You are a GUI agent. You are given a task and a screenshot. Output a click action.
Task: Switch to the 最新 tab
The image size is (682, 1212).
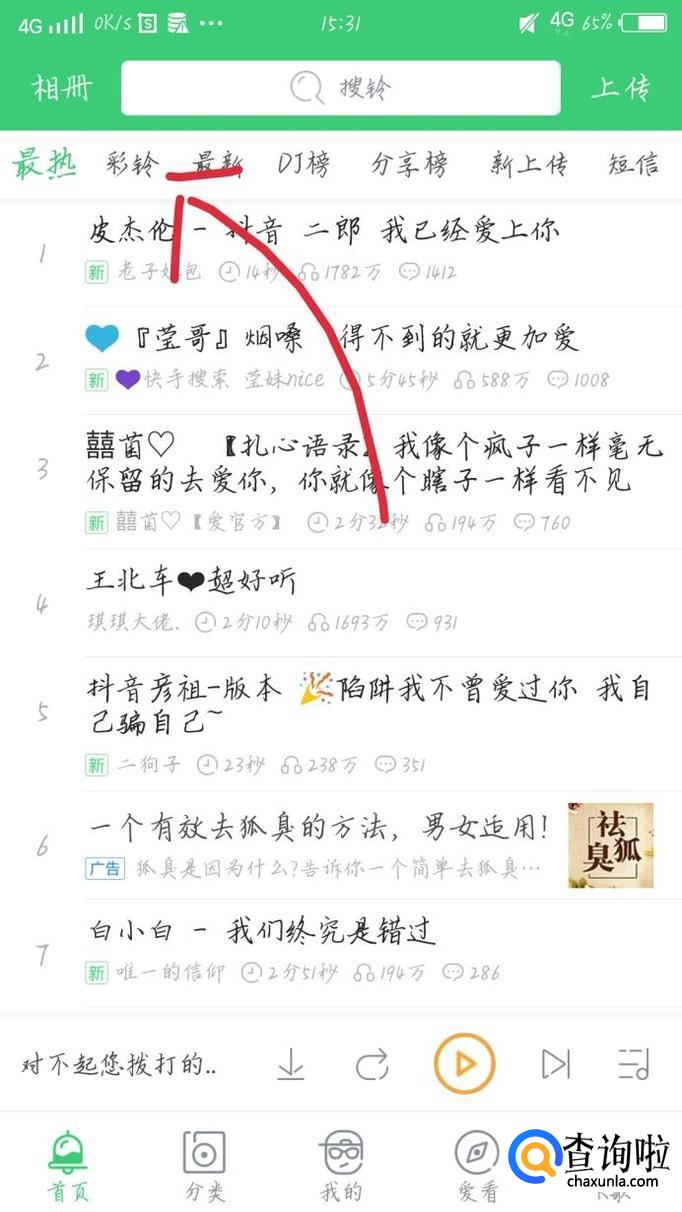click(216, 163)
